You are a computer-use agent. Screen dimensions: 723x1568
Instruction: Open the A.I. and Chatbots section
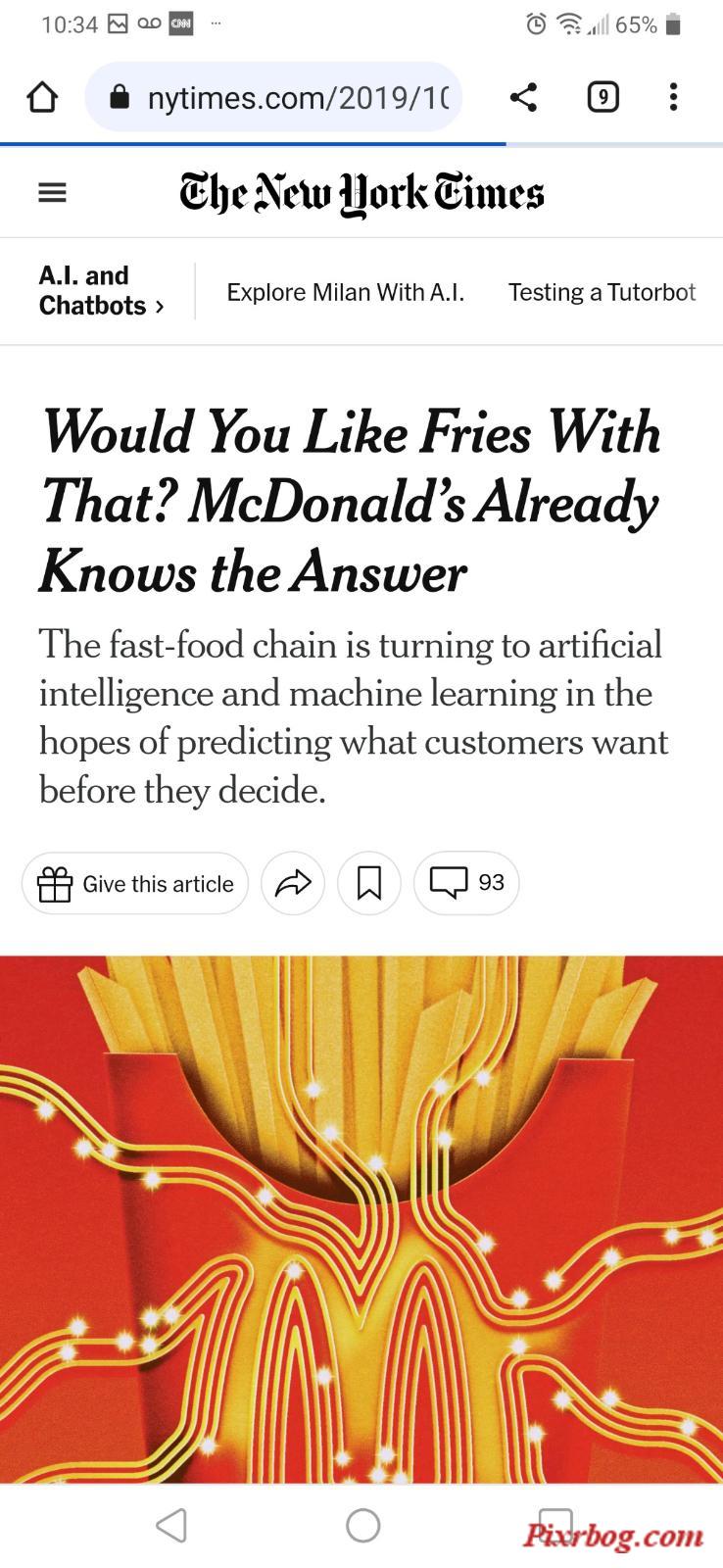[101, 291]
